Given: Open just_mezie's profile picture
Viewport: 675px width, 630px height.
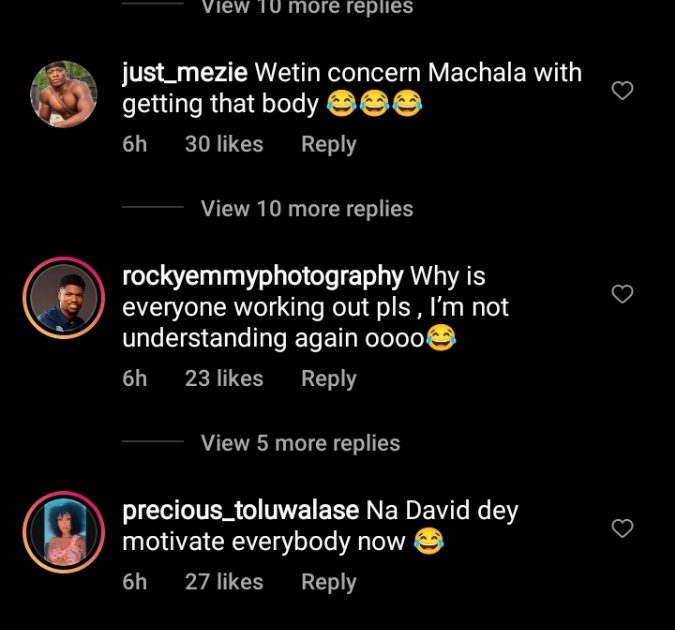Looking at the screenshot, I should click(64, 94).
